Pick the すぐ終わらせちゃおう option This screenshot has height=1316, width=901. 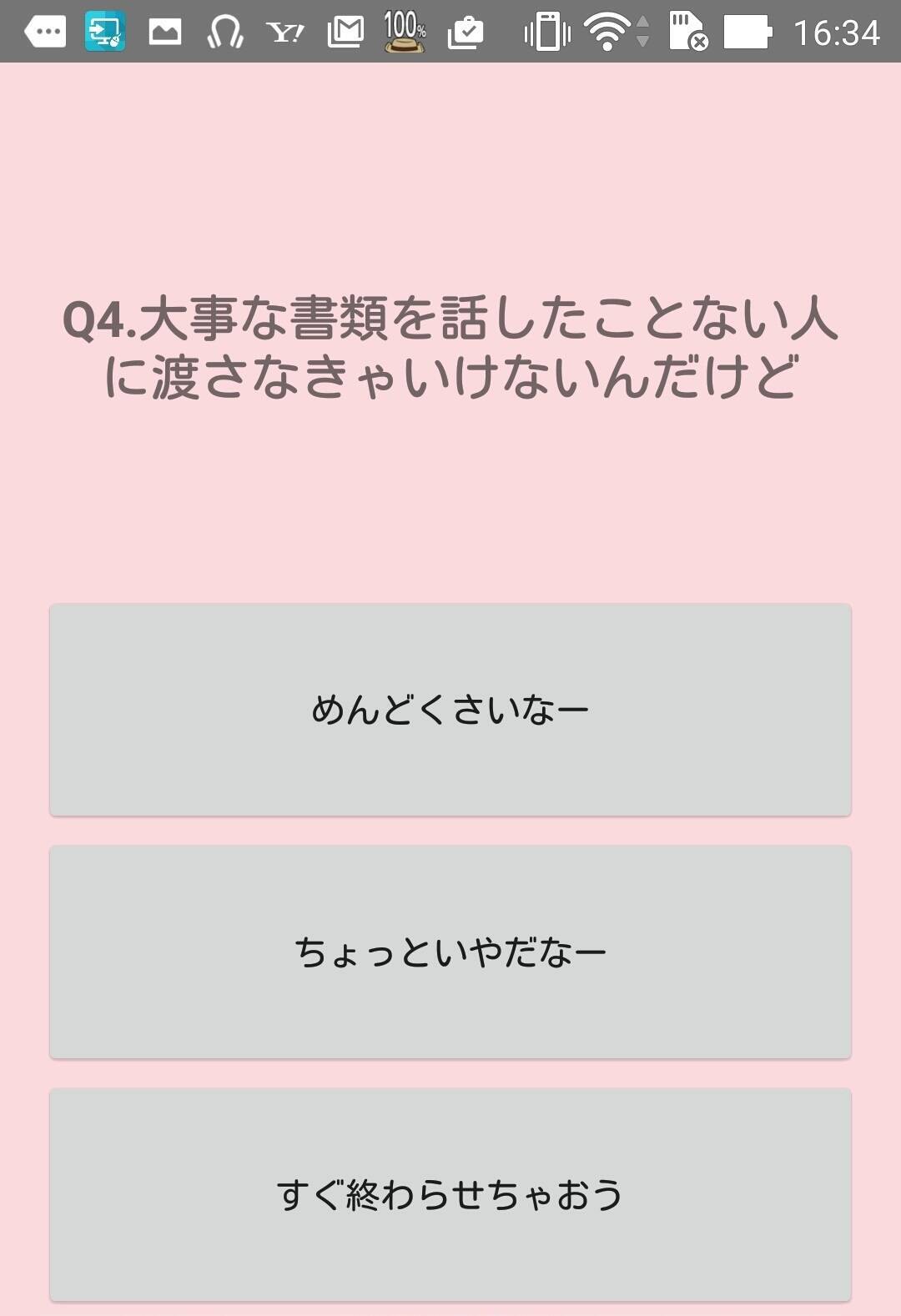(450, 1193)
